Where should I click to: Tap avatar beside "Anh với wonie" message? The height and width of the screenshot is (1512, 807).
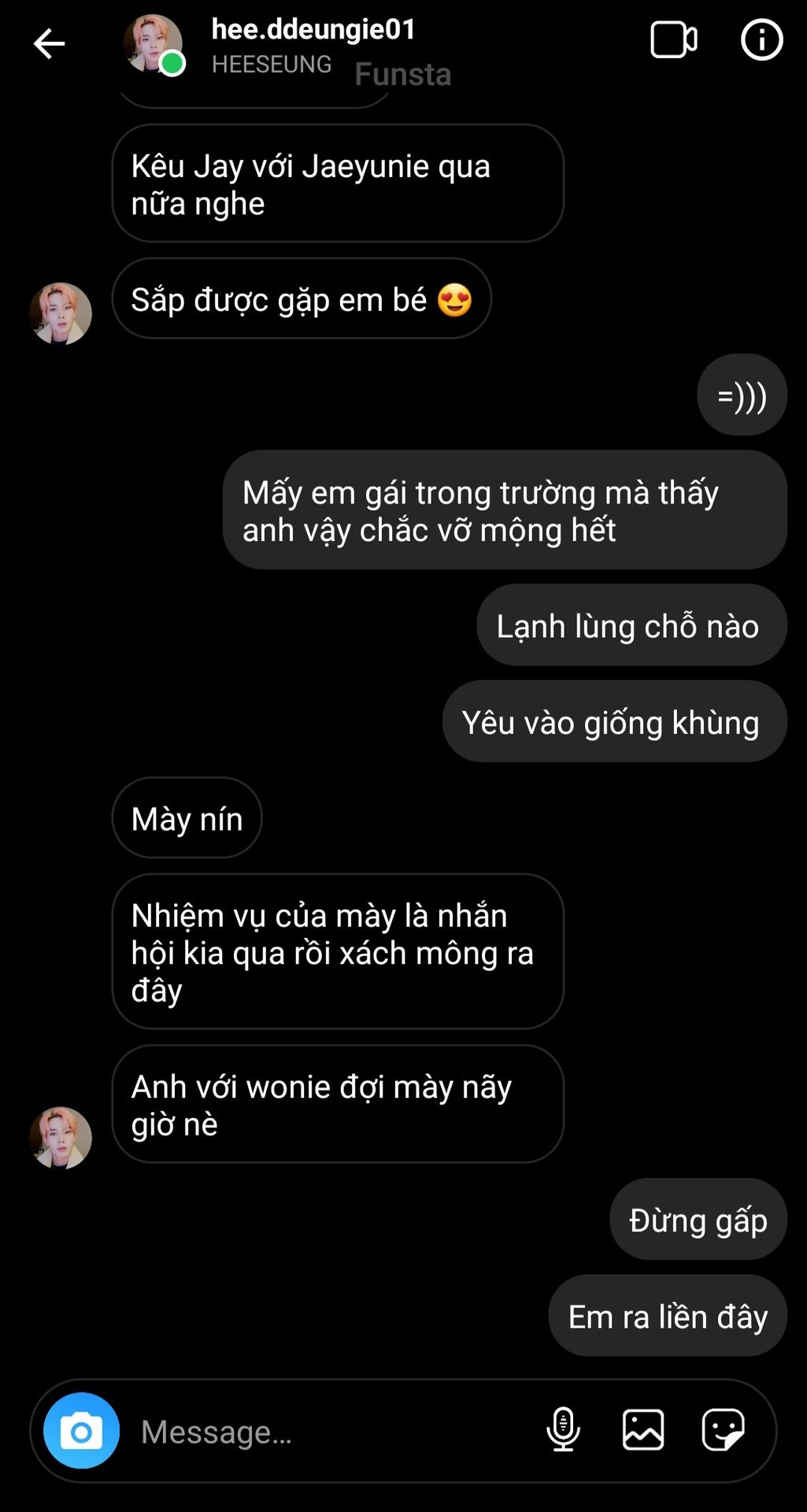[61, 1138]
